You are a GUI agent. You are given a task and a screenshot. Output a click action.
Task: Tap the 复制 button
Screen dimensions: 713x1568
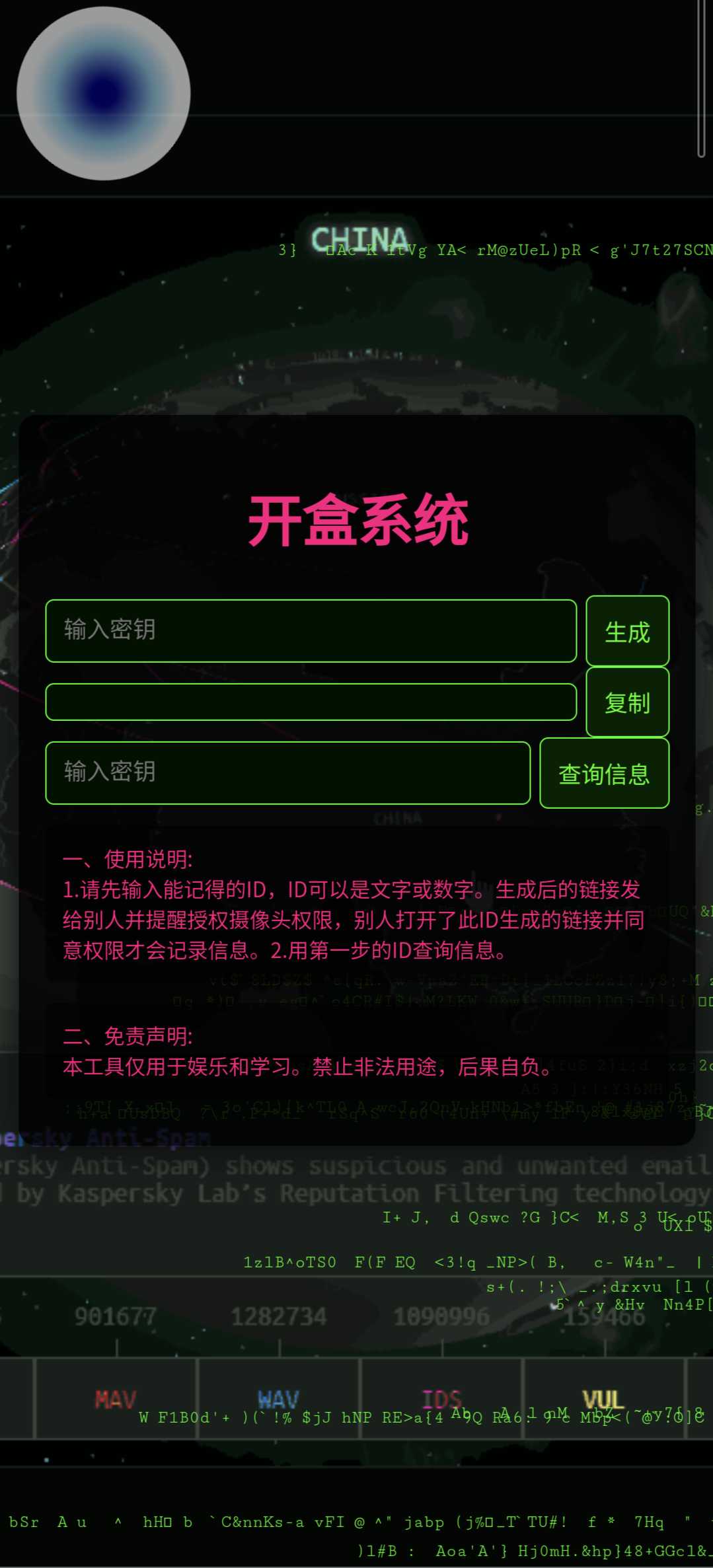(627, 702)
